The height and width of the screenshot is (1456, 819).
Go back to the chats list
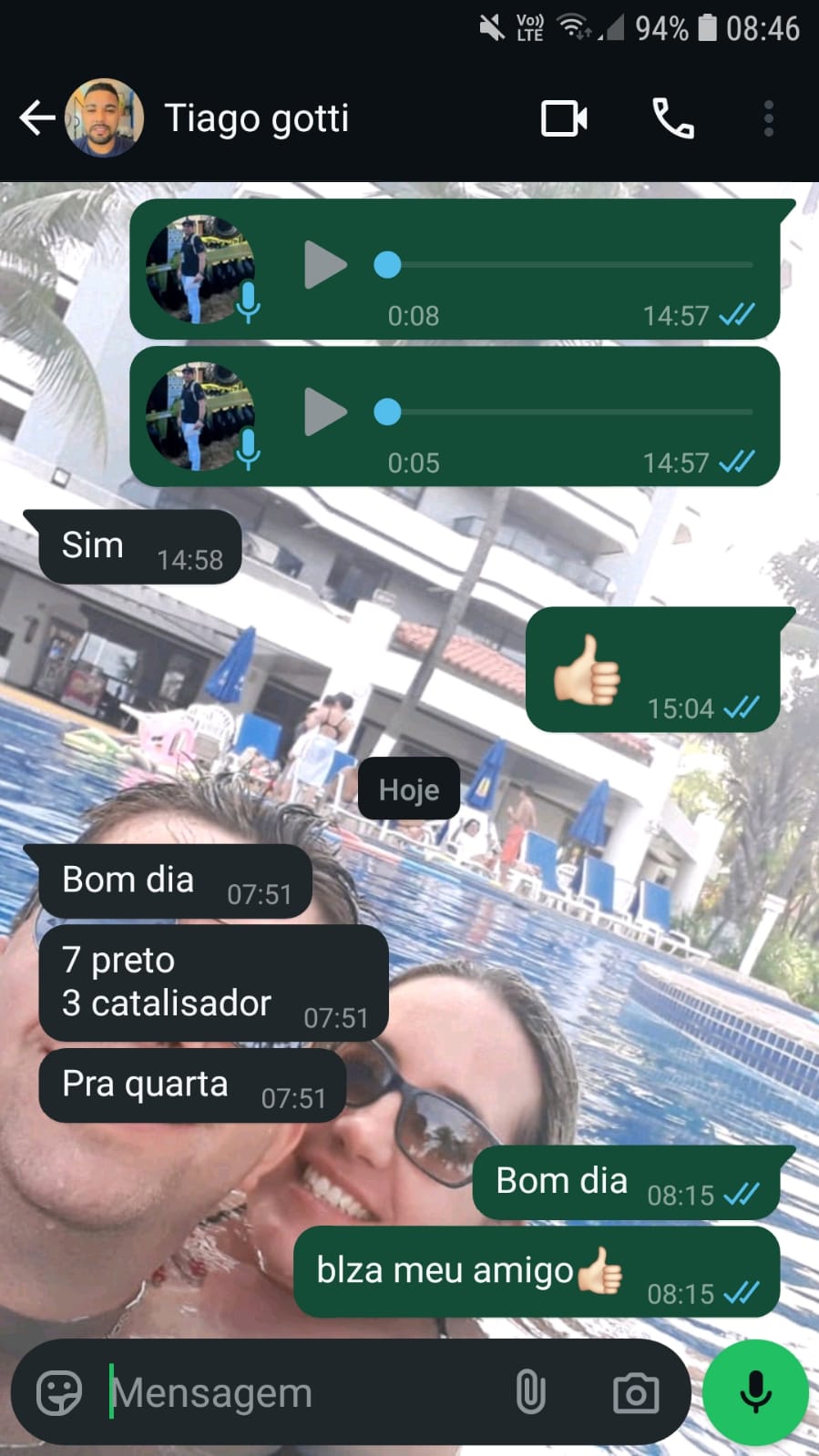36,118
